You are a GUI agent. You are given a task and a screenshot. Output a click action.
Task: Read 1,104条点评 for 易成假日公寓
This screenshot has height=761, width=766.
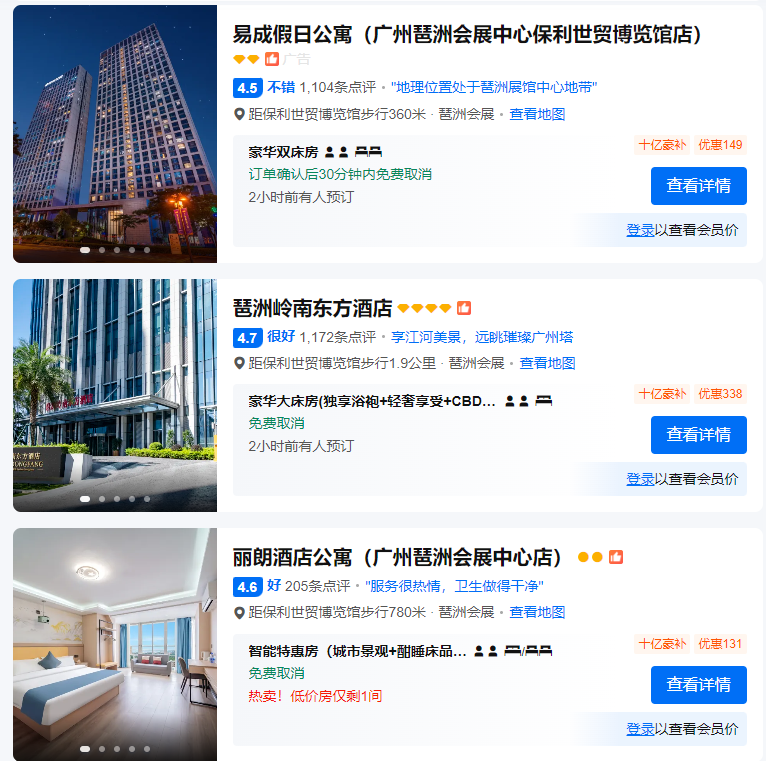[x=337, y=88]
